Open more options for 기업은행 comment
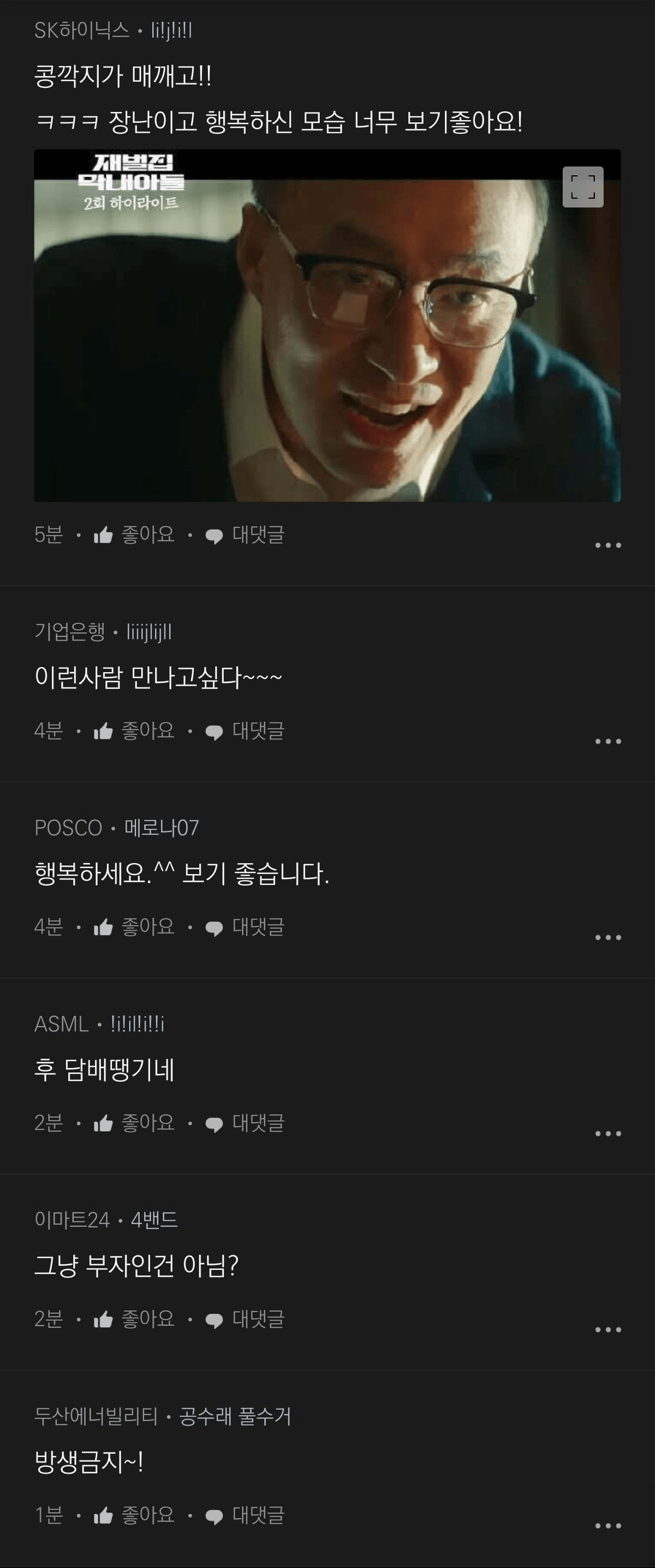 pos(608,741)
